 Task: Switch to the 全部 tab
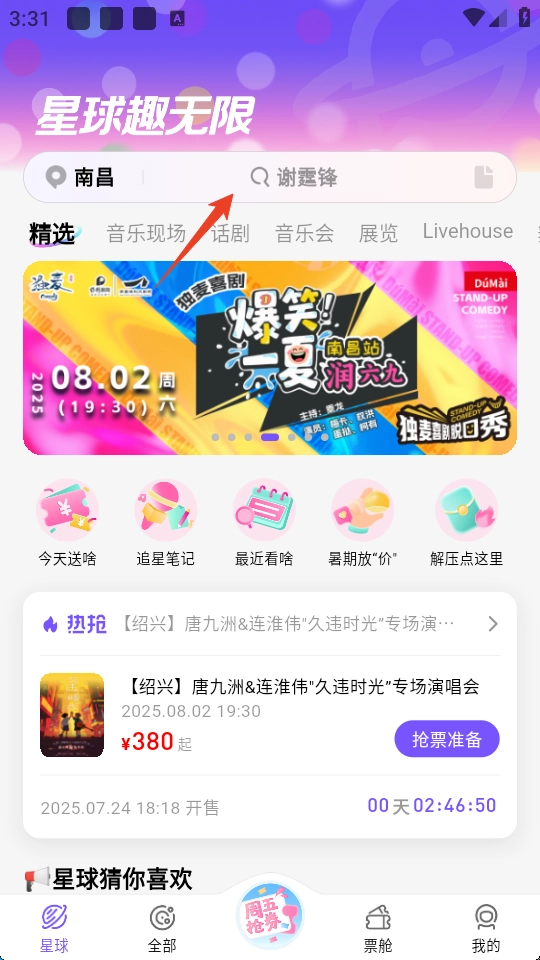tap(162, 929)
